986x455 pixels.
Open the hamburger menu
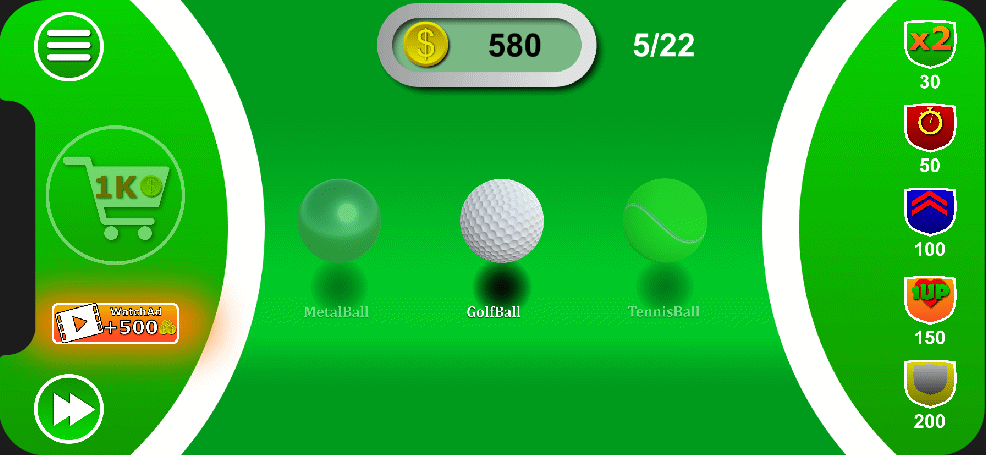[x=68, y=45]
